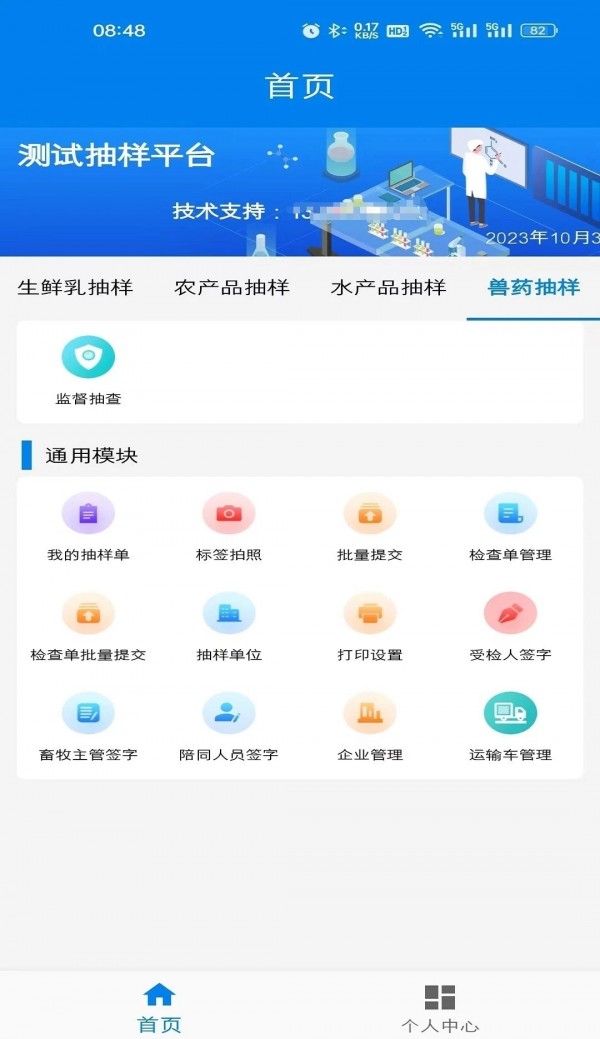Open 受检人签字

(x=510, y=626)
